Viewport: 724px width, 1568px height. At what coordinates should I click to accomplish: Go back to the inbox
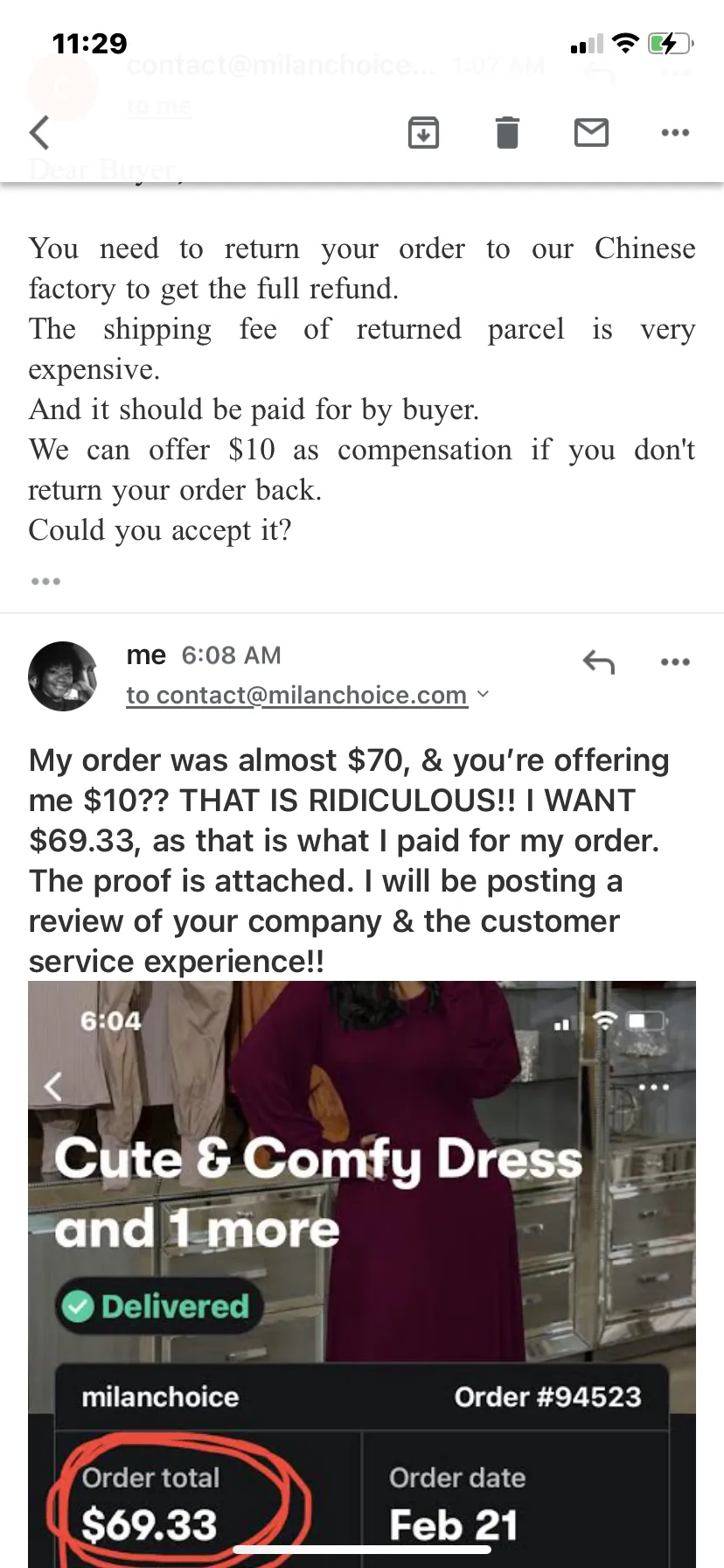tap(39, 133)
